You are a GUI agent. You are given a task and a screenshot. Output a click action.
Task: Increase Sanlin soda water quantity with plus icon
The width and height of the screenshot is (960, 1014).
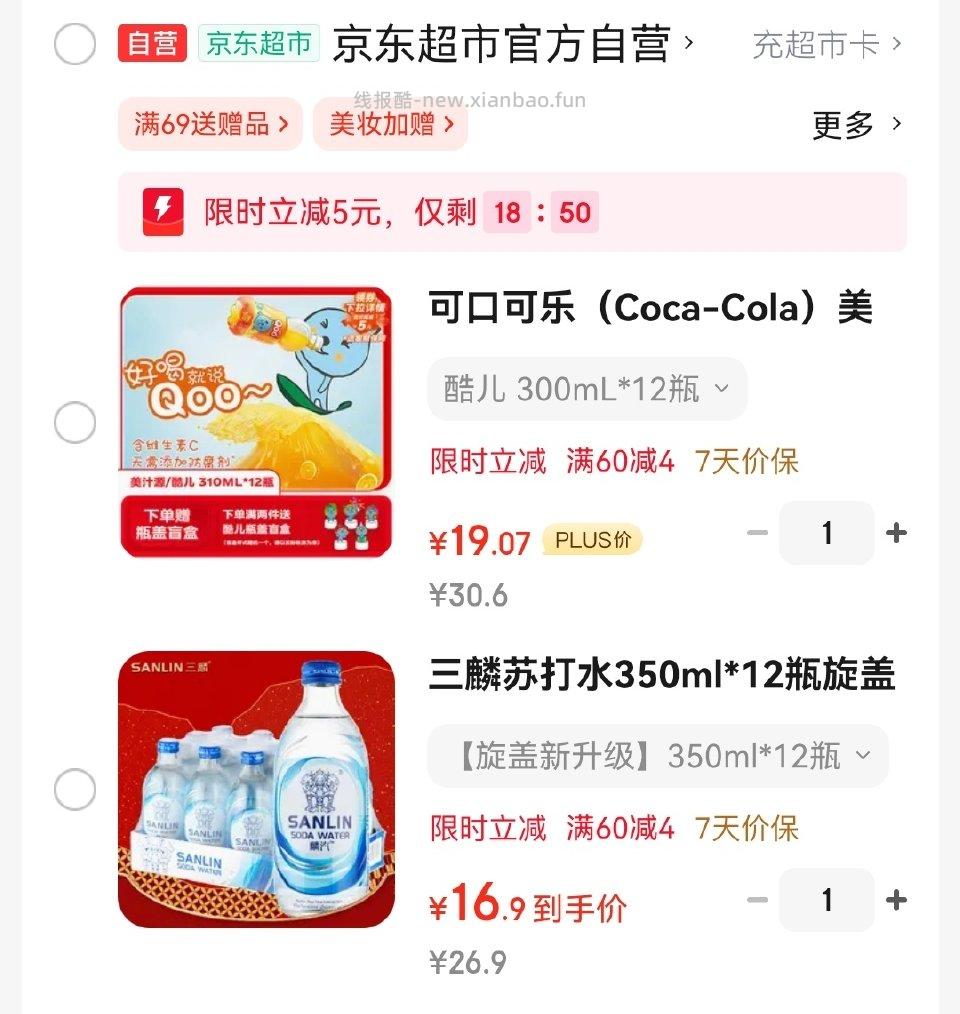(895, 901)
